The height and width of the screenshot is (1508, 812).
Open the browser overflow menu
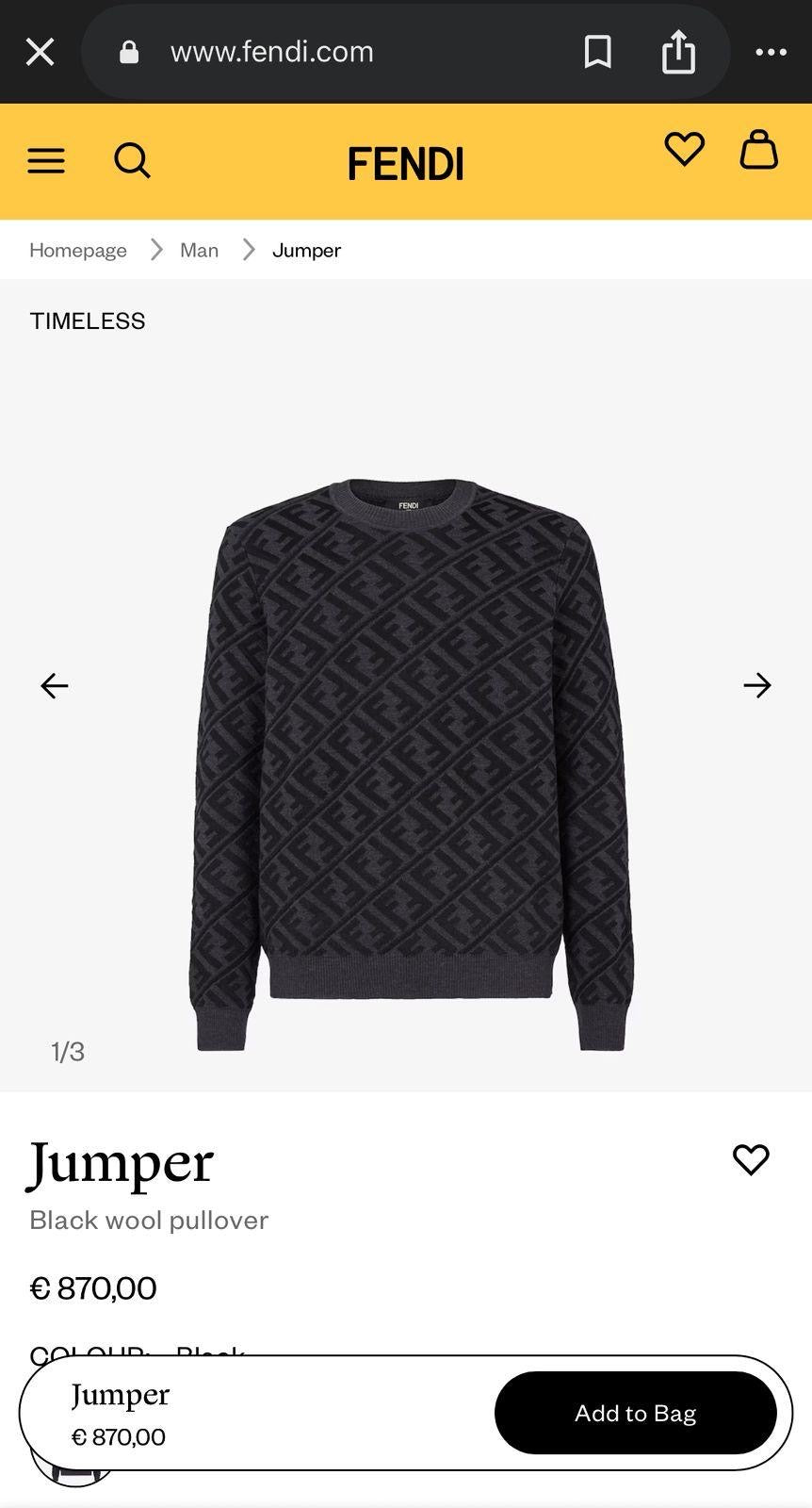point(771,52)
